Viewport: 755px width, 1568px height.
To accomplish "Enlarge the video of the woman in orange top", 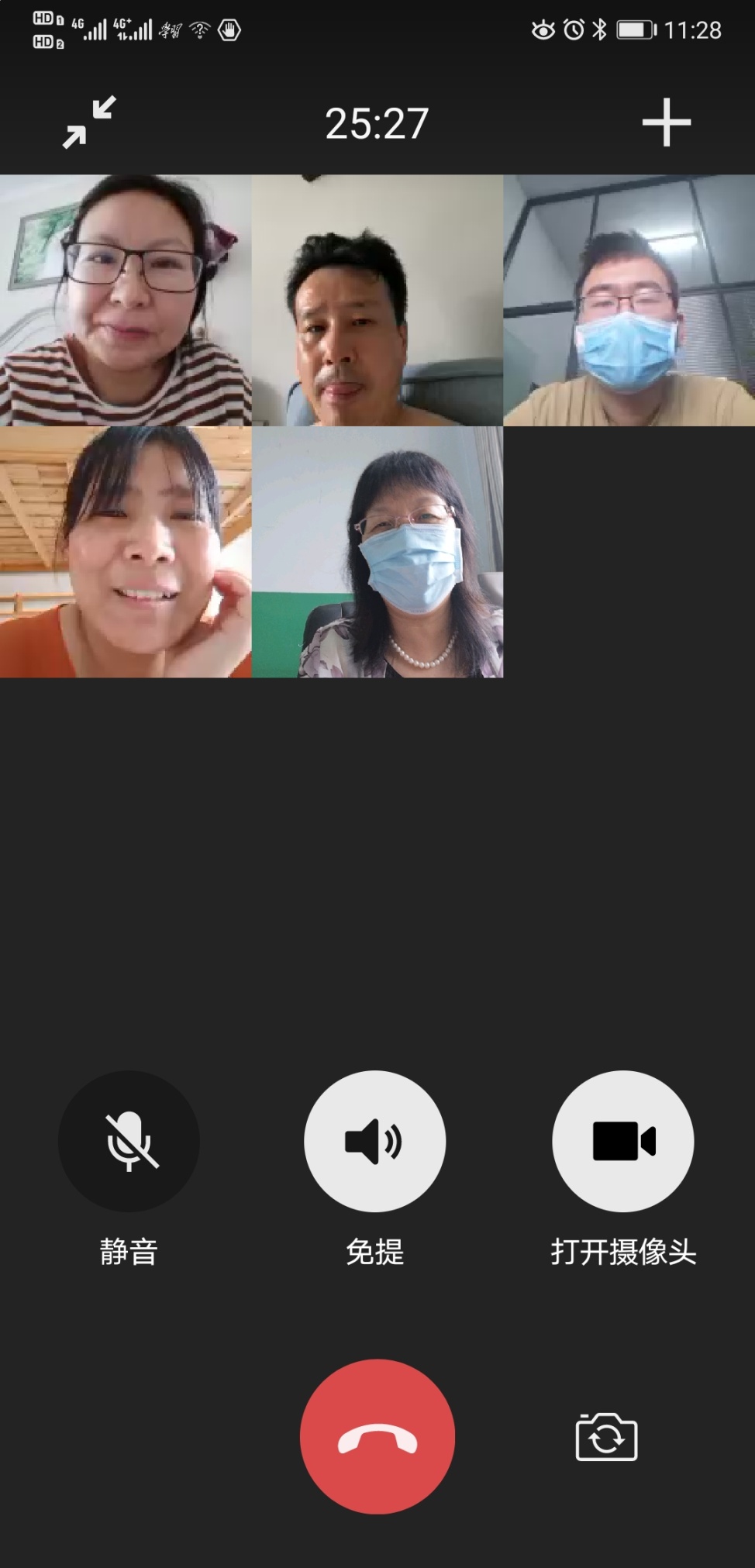I will [x=126, y=552].
